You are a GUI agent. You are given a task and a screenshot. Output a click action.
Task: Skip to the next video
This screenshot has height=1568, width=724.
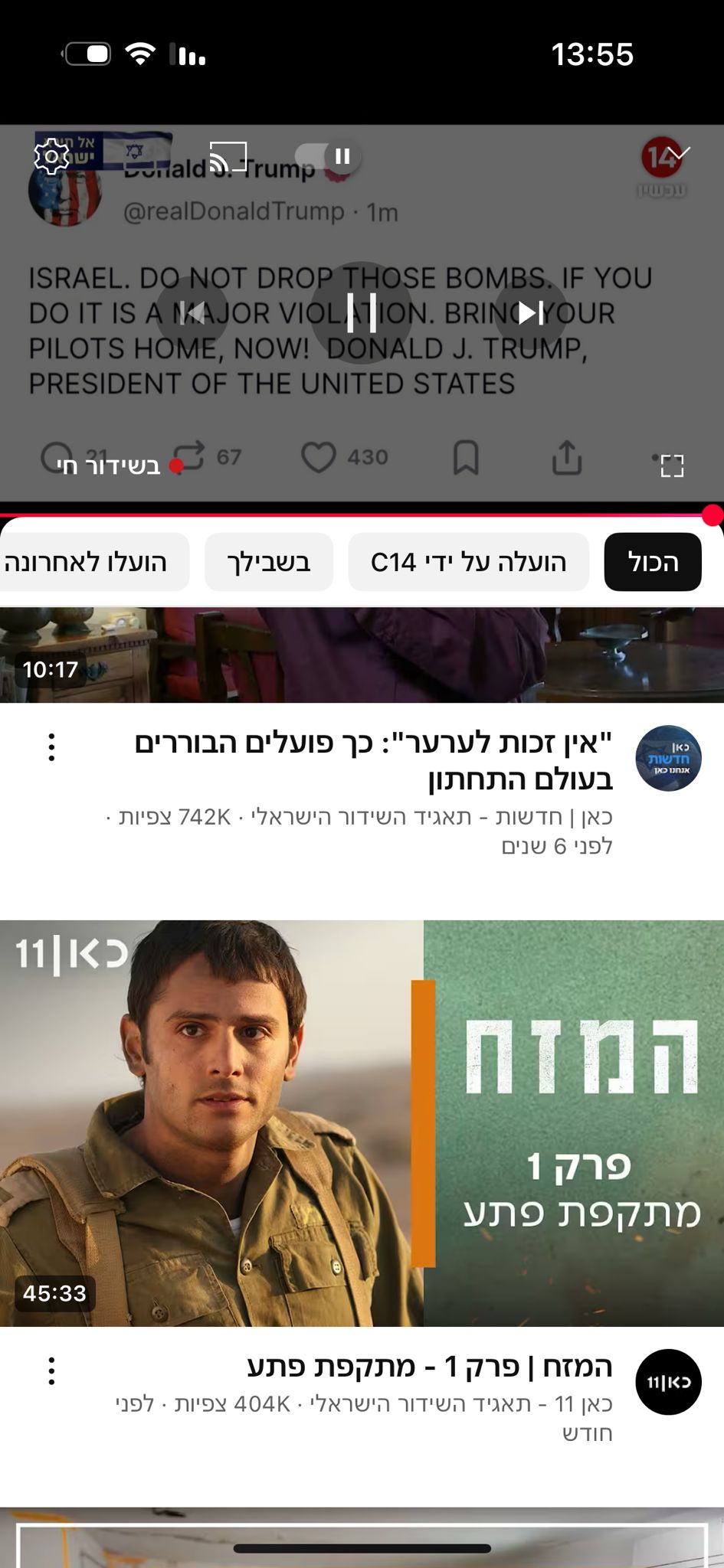pyautogui.click(x=530, y=312)
